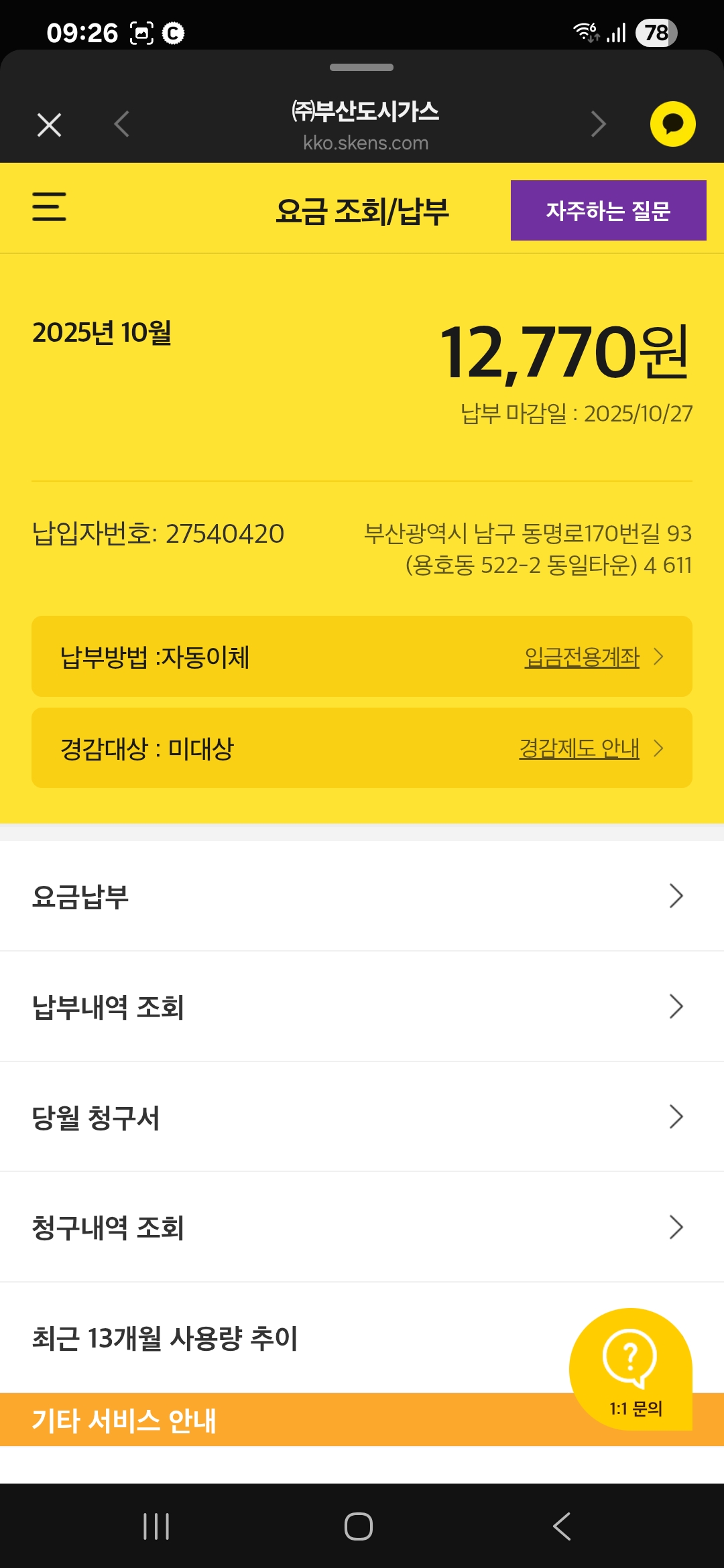The height and width of the screenshot is (1568, 724).
Task: Tap the system home button
Action: [x=359, y=1526]
